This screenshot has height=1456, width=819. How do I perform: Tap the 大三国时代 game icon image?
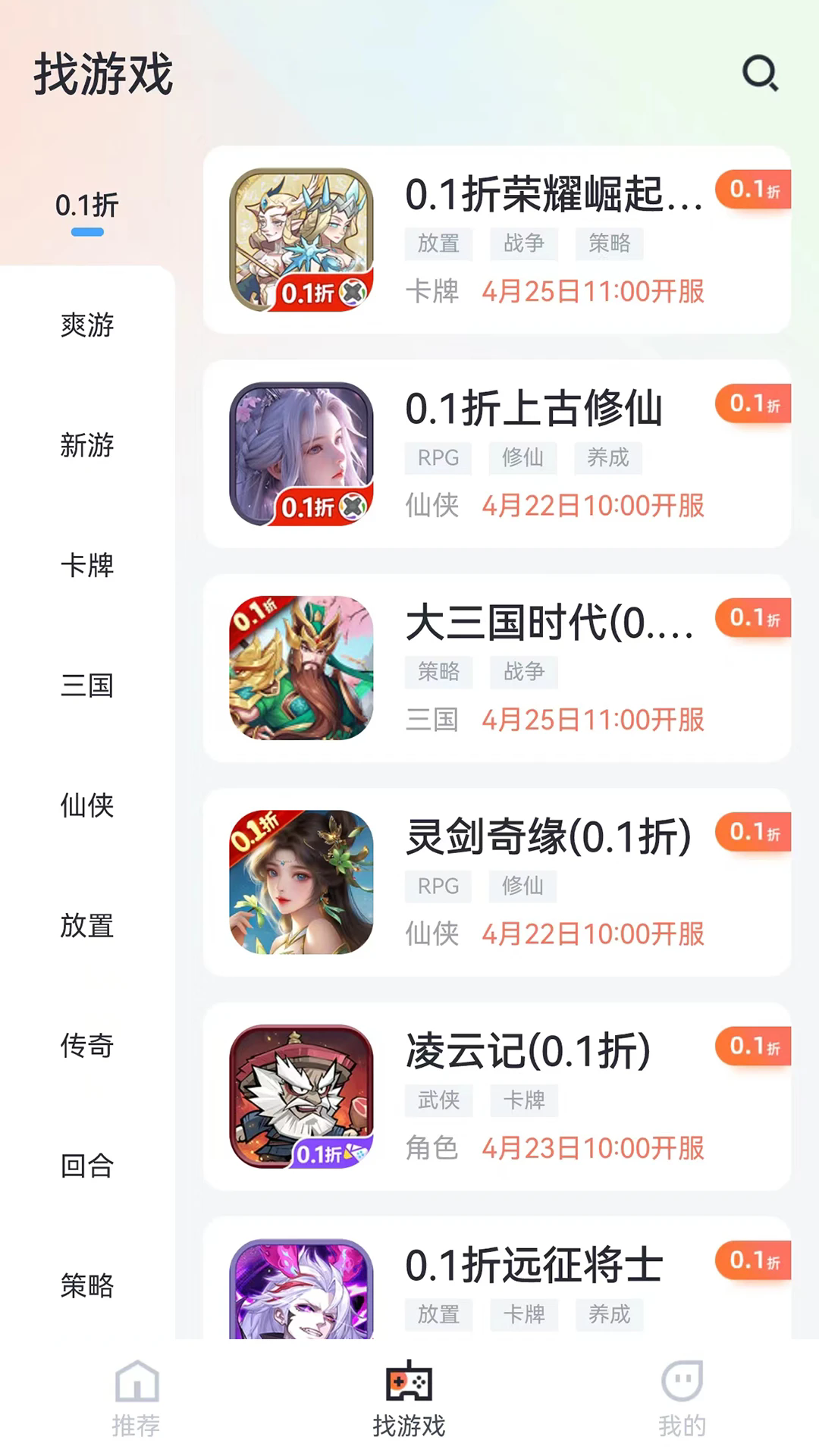301,664
